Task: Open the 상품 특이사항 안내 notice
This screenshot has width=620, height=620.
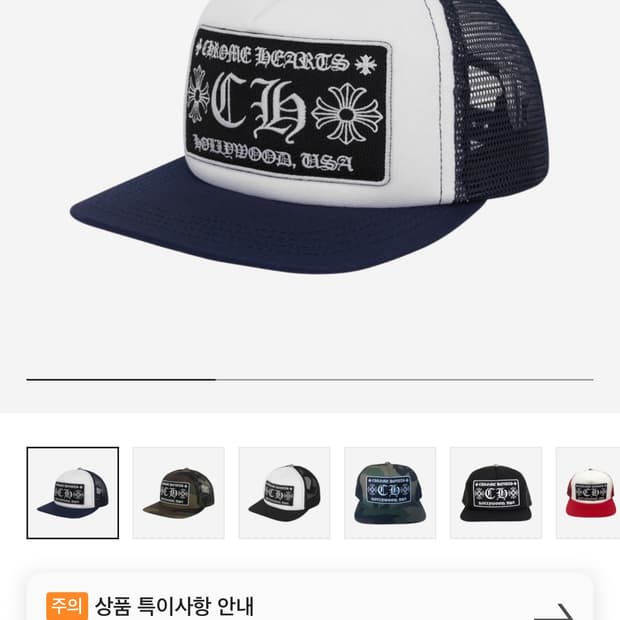Action: [x=310, y=604]
